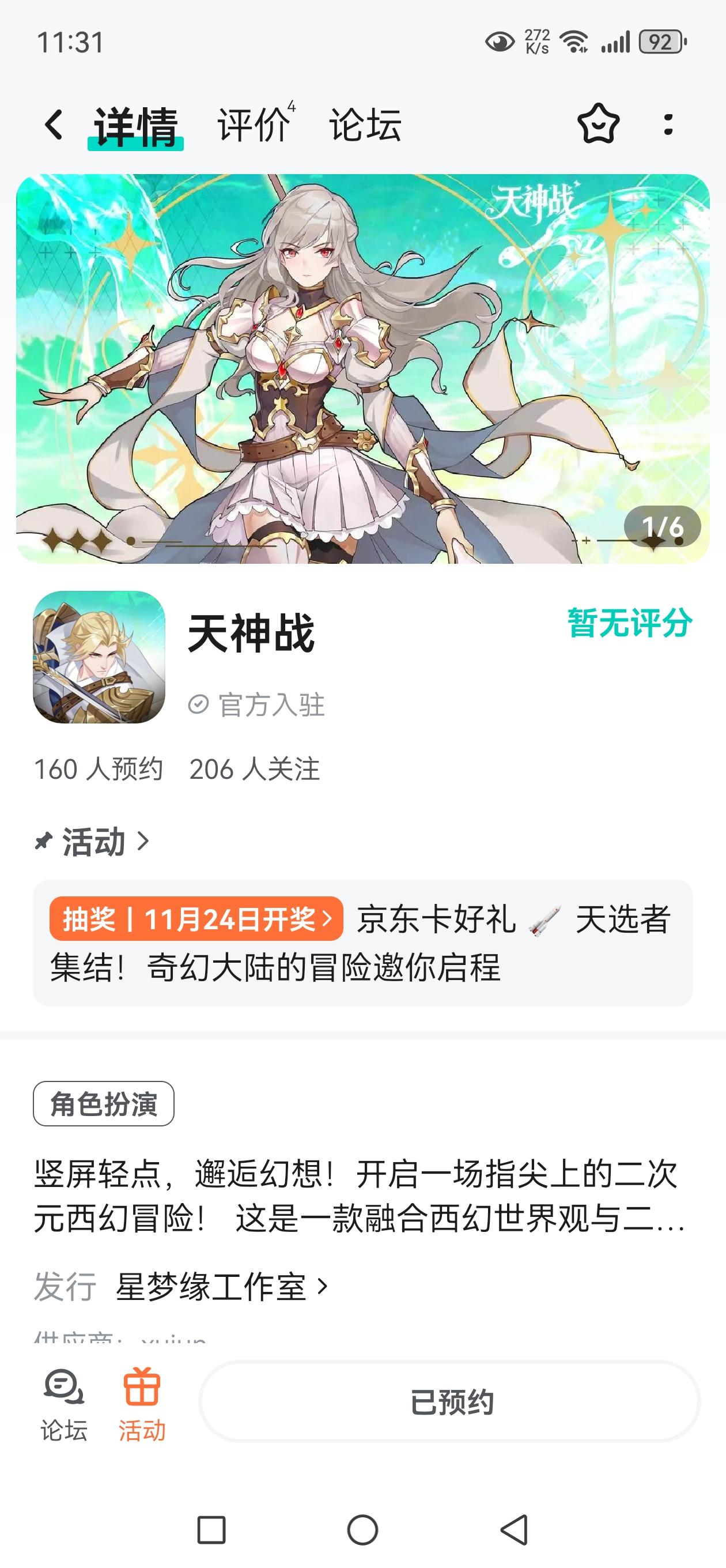Switch to the 论坛 tab
Image resolution: width=726 pixels, height=1568 pixels.
pyautogui.click(x=366, y=126)
